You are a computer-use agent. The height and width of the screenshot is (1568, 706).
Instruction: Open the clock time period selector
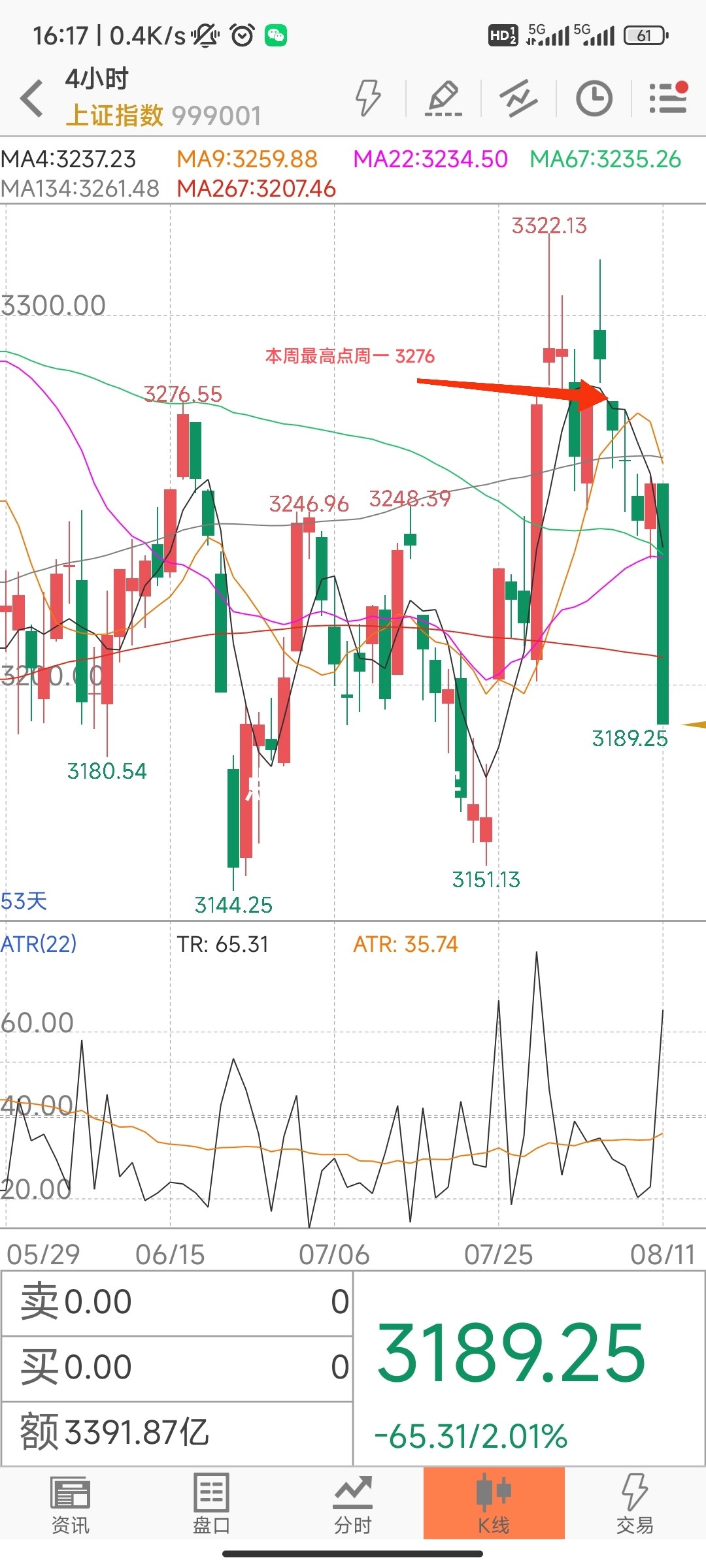(594, 99)
